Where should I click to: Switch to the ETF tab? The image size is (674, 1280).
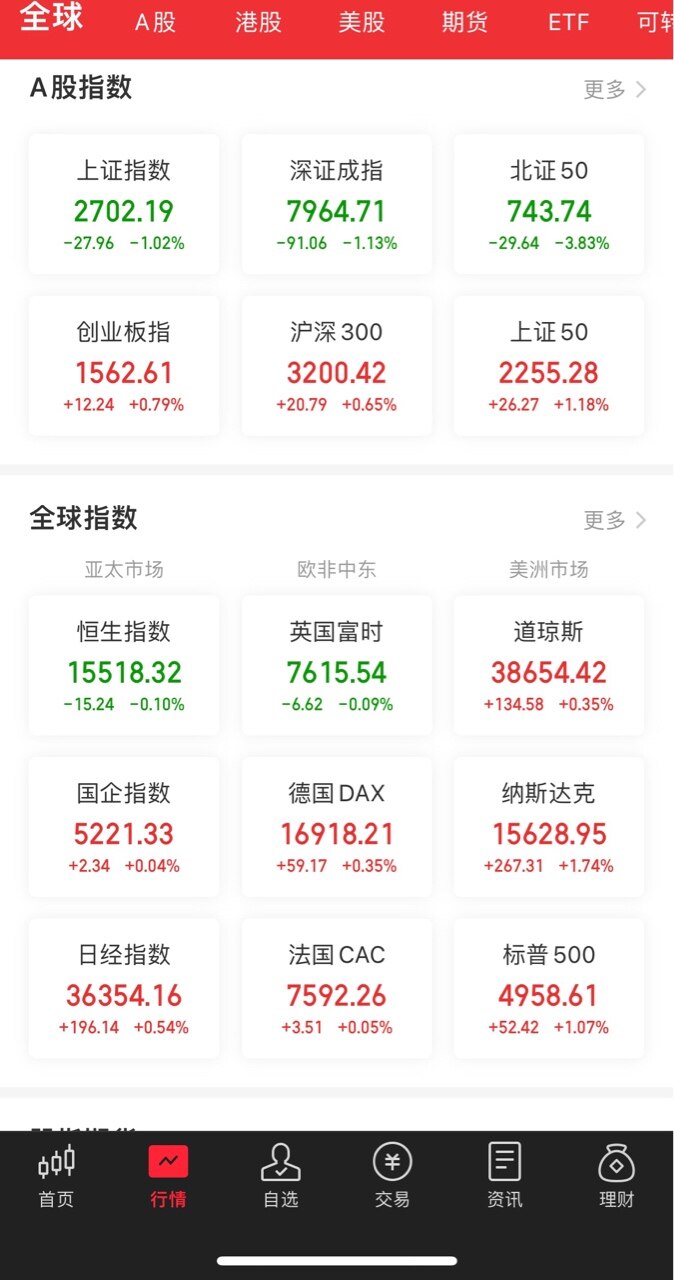coord(568,22)
